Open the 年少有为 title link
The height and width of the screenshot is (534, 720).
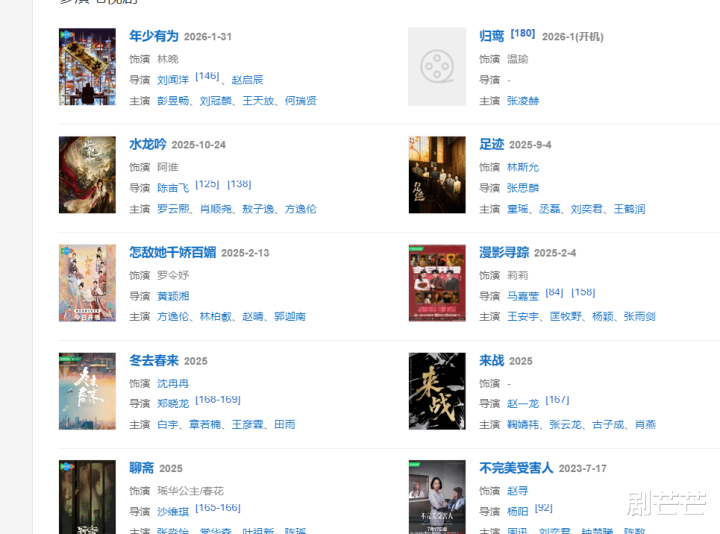coord(153,36)
